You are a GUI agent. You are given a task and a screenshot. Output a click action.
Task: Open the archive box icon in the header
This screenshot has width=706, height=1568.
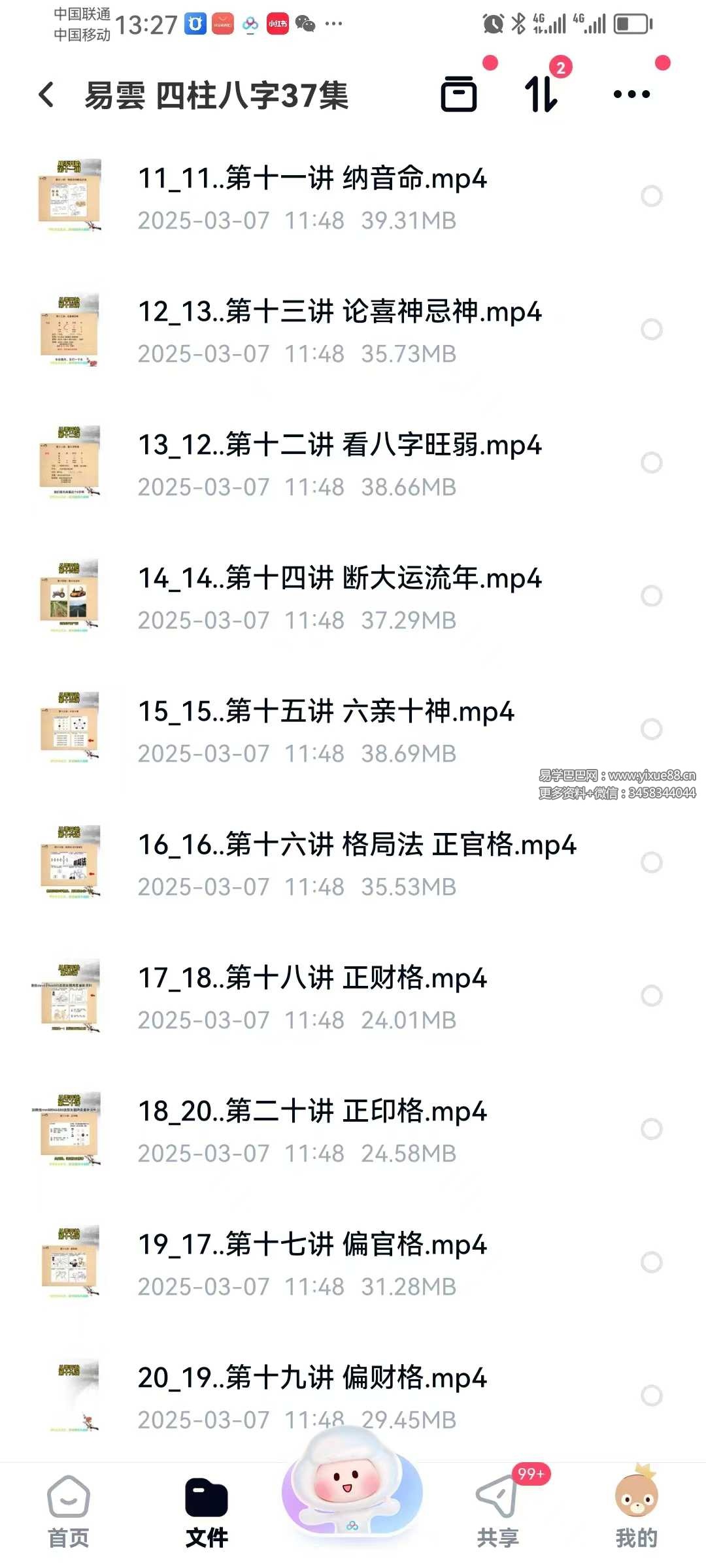(x=459, y=94)
